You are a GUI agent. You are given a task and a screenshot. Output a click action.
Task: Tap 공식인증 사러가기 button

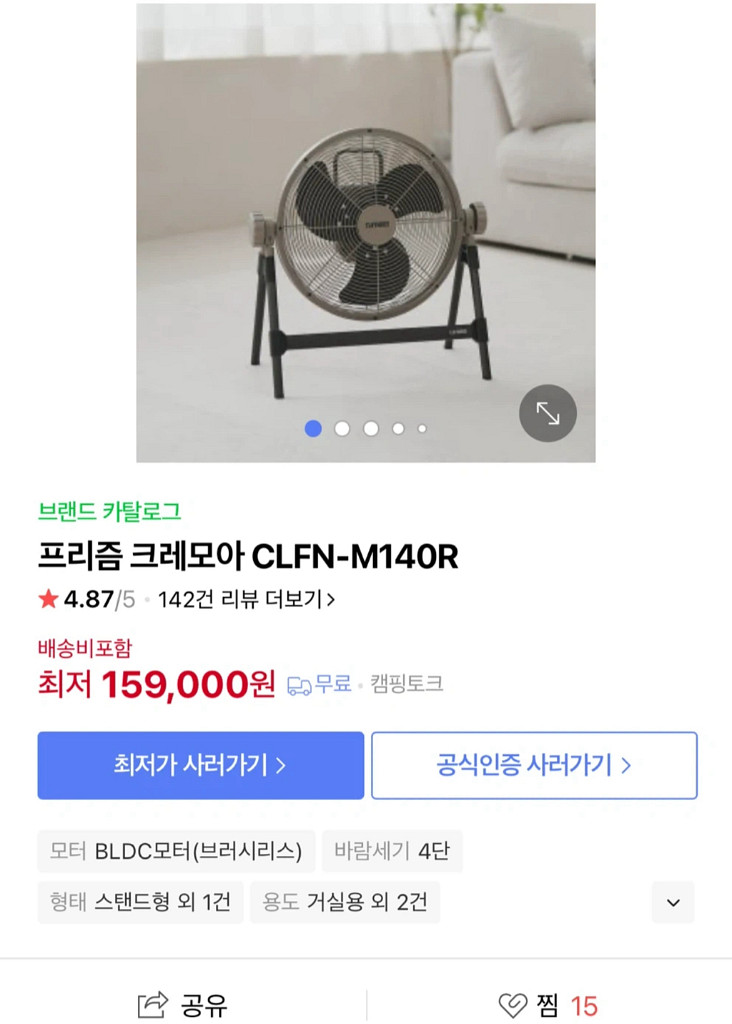point(534,766)
